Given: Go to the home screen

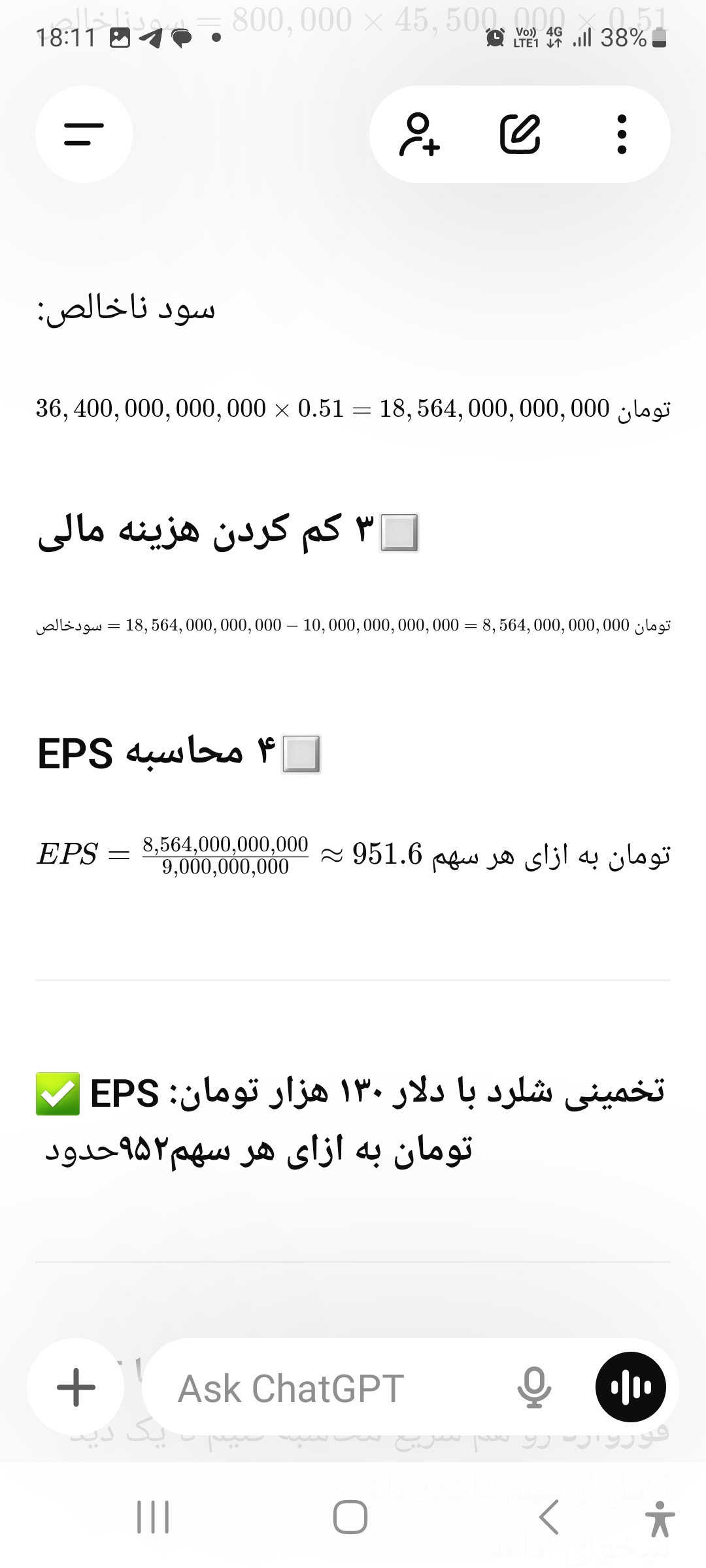Looking at the screenshot, I should point(350,1517).
